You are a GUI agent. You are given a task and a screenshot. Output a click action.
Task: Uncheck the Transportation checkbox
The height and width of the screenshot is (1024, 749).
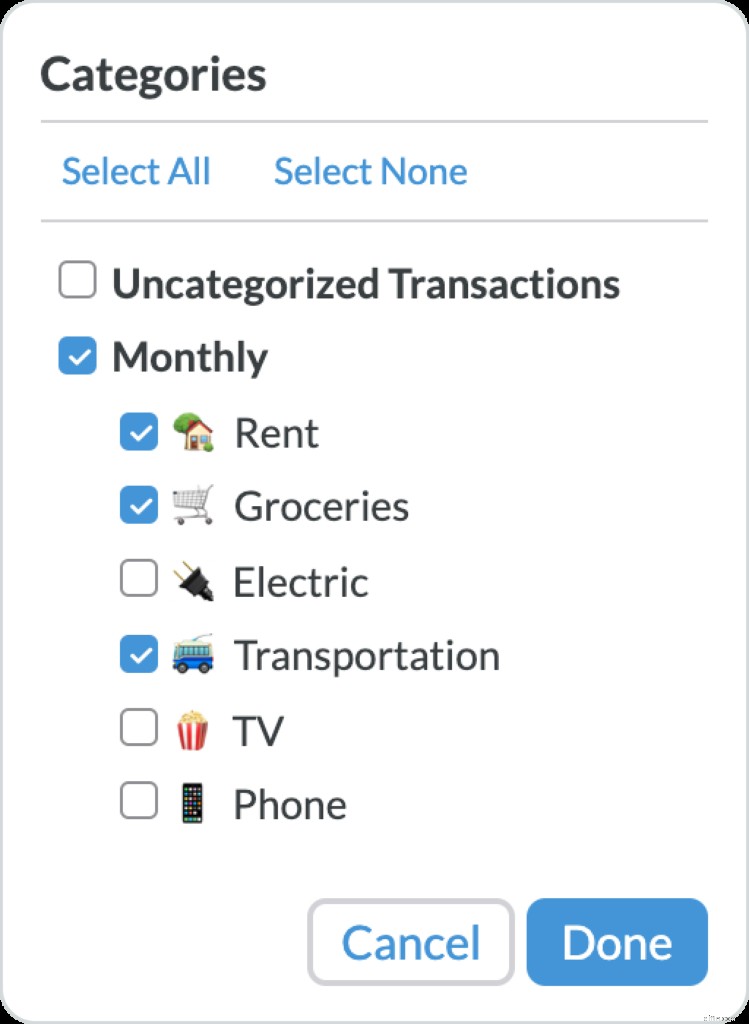pos(138,655)
